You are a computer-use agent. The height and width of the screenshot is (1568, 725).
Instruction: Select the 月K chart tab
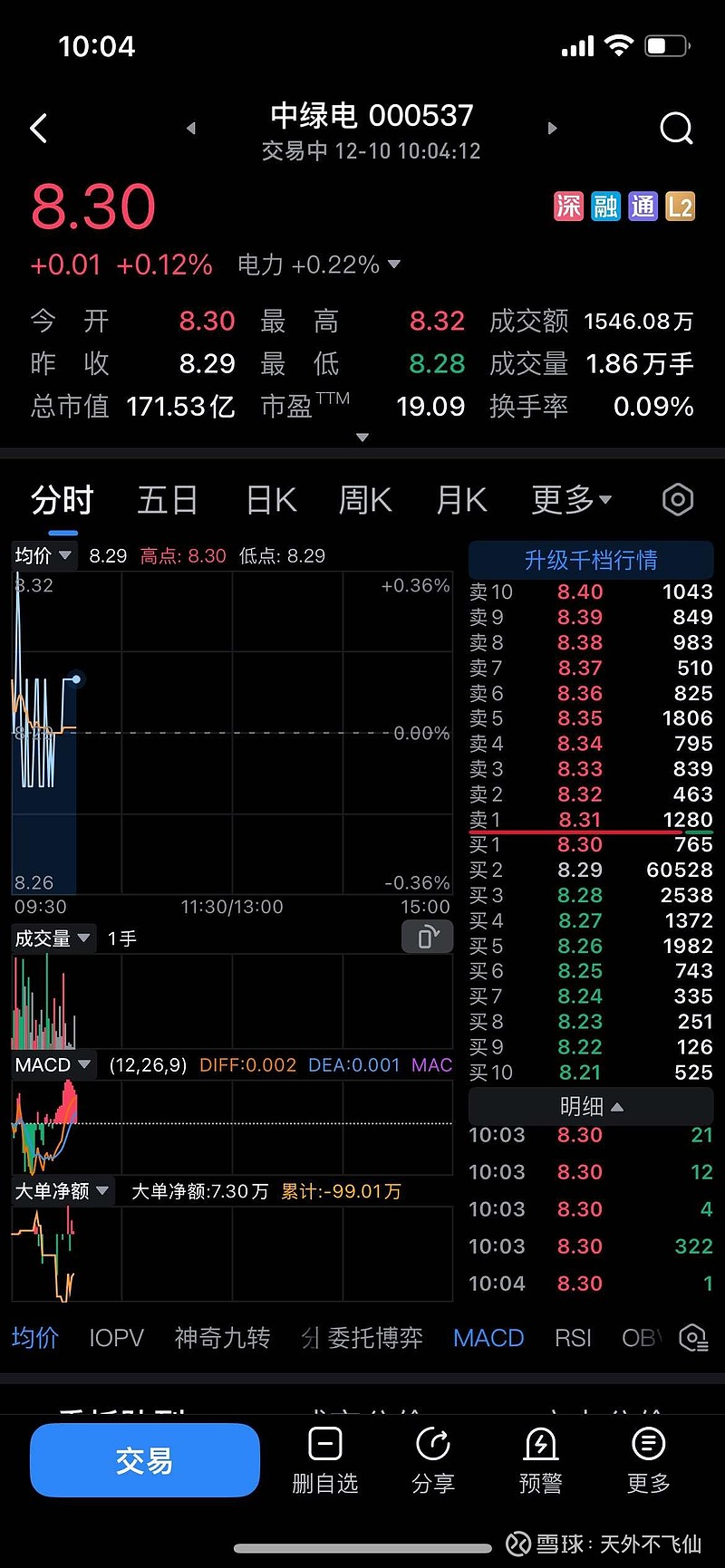461,500
